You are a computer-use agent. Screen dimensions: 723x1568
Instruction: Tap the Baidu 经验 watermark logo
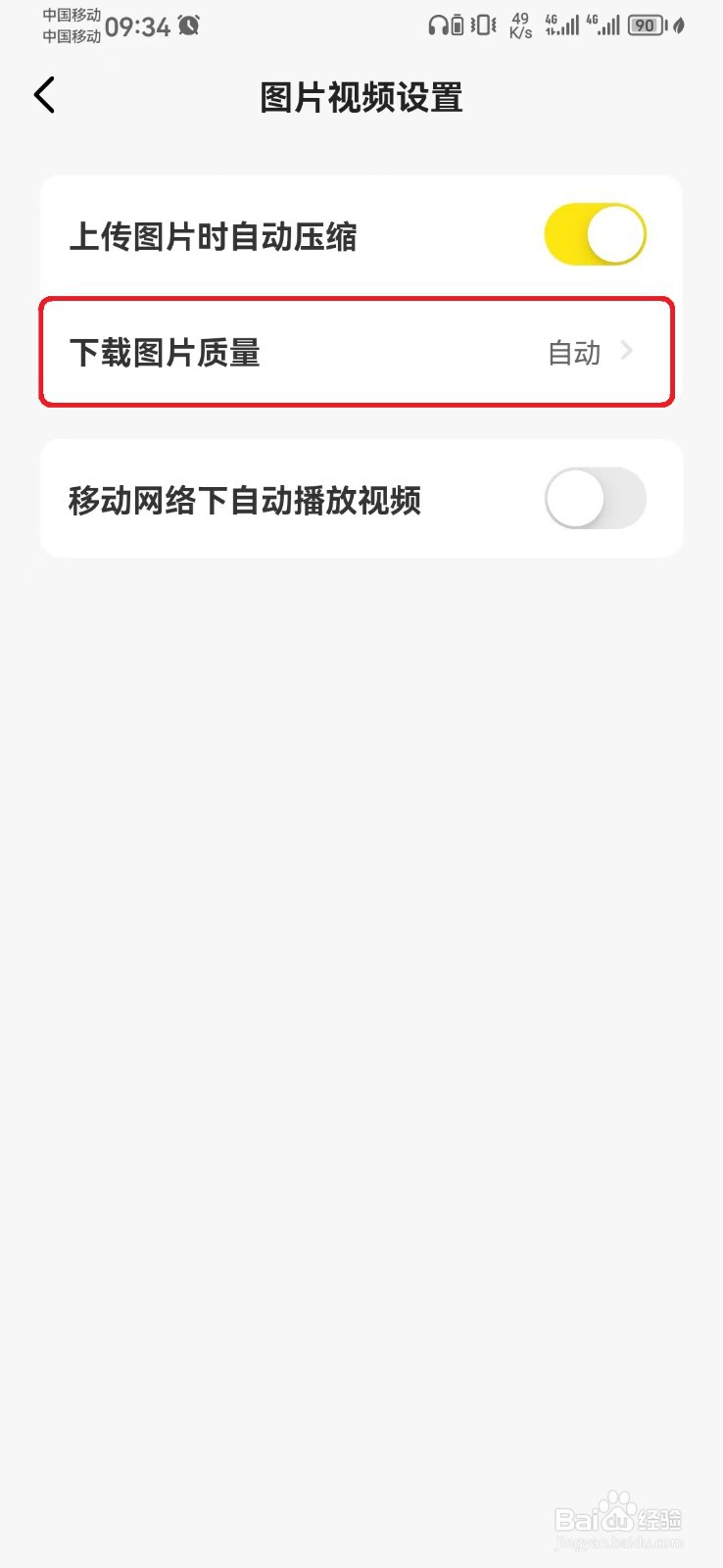click(x=617, y=1519)
